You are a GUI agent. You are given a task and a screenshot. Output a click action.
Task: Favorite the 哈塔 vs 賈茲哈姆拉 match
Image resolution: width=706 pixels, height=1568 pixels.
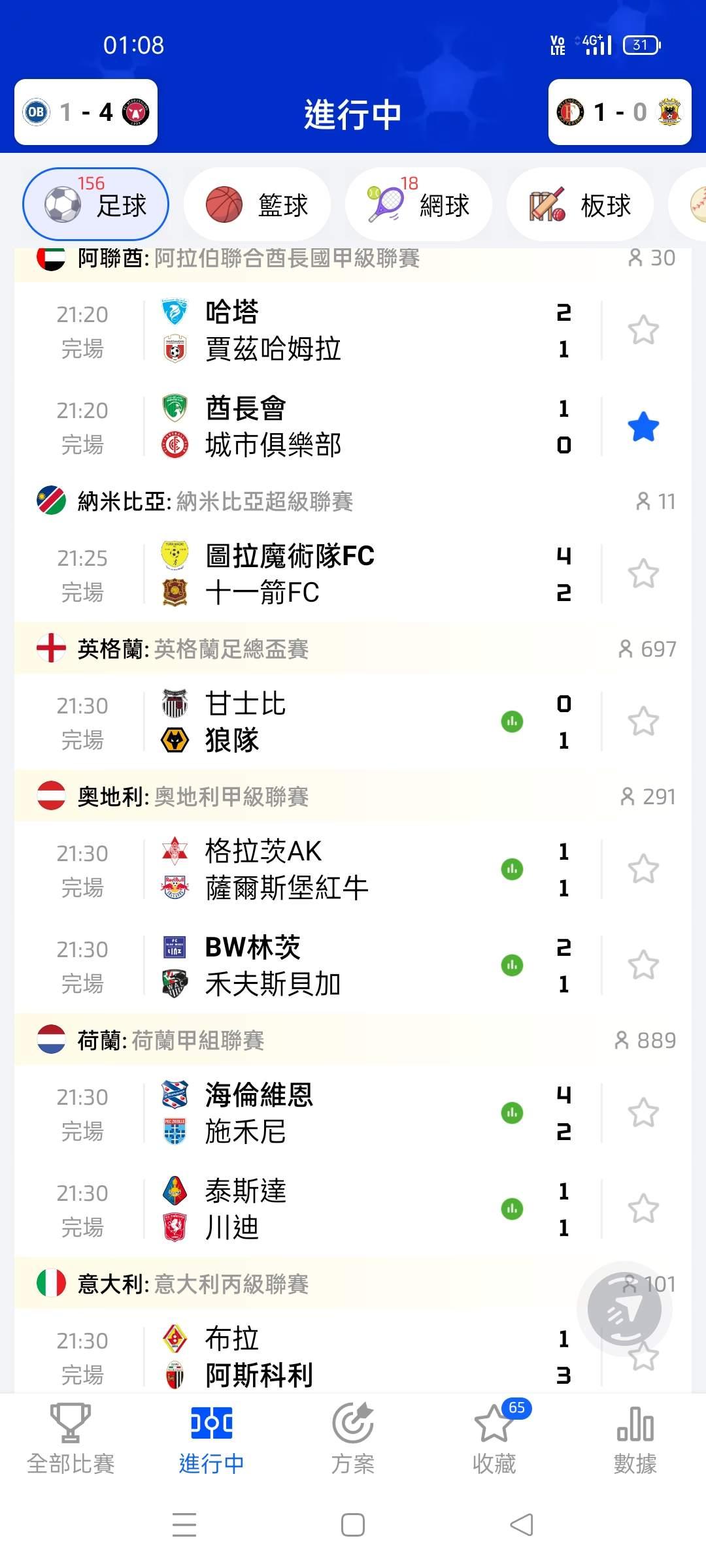pyautogui.click(x=643, y=331)
